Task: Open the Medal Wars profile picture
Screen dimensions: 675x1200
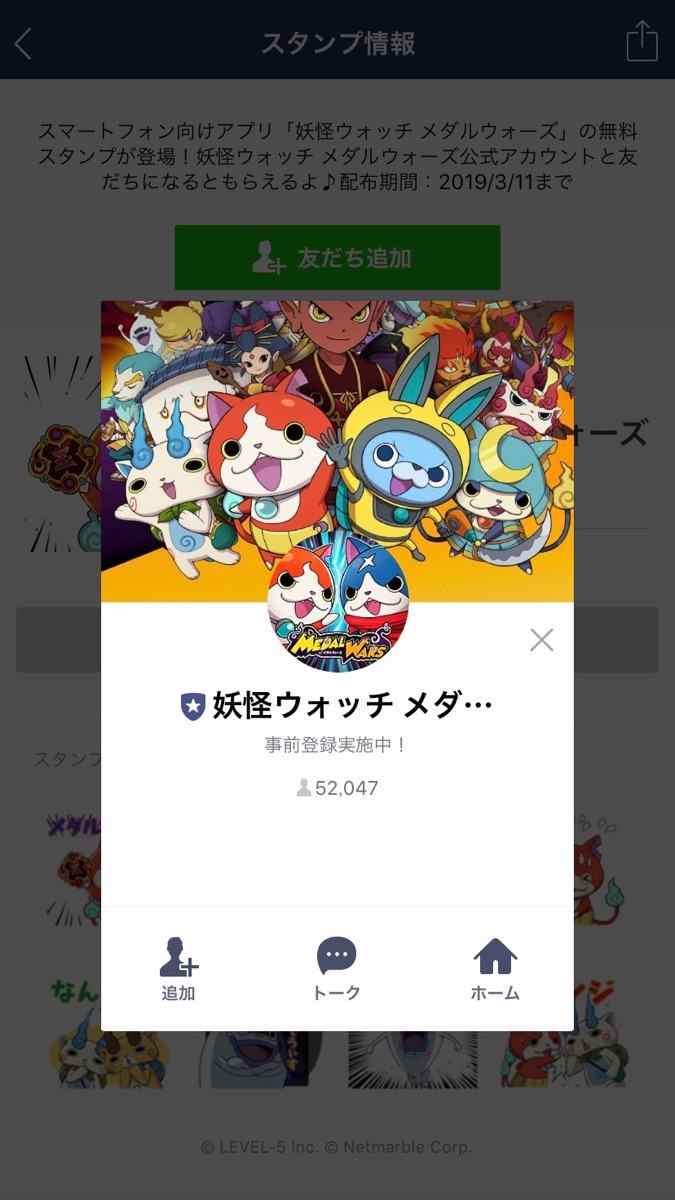Action: [x=338, y=604]
